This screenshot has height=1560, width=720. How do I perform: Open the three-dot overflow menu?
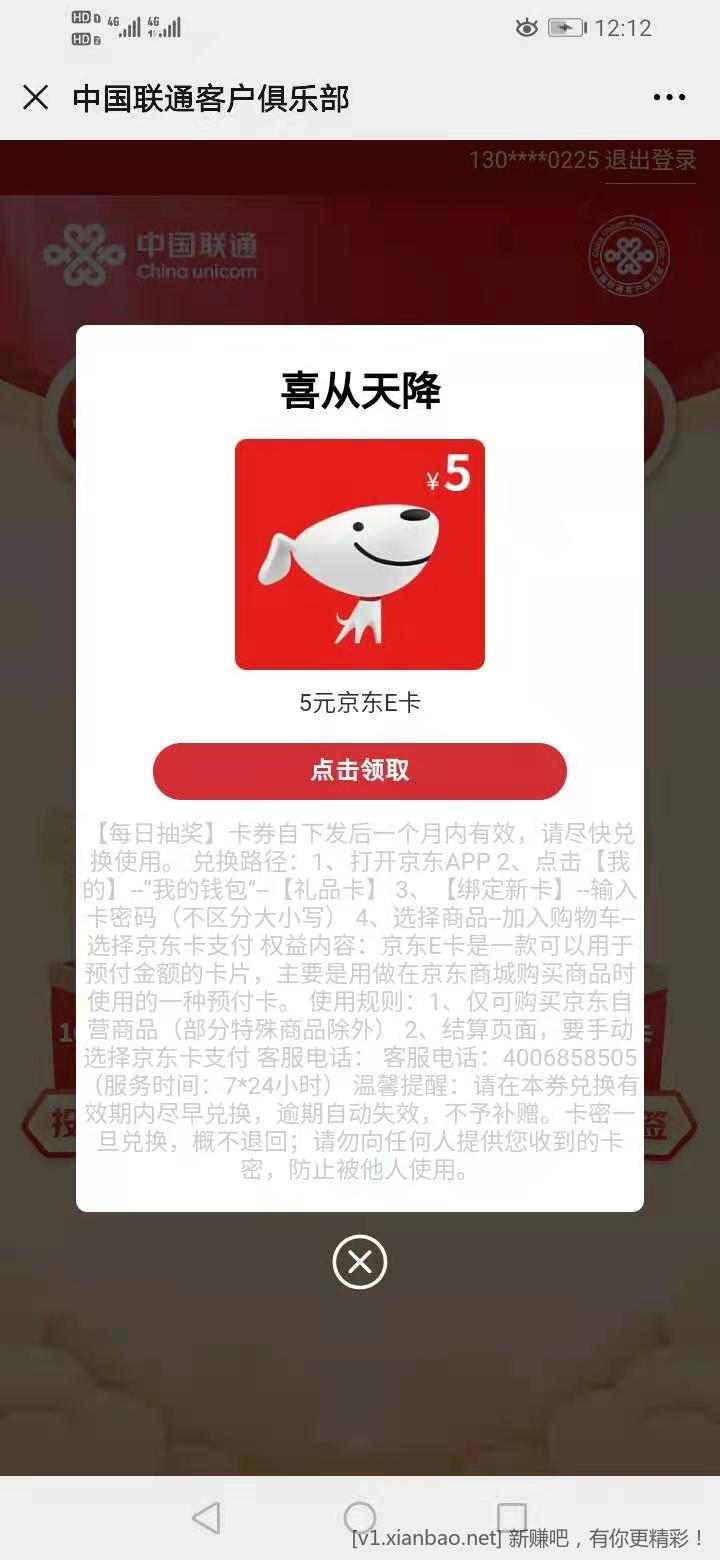[x=669, y=98]
